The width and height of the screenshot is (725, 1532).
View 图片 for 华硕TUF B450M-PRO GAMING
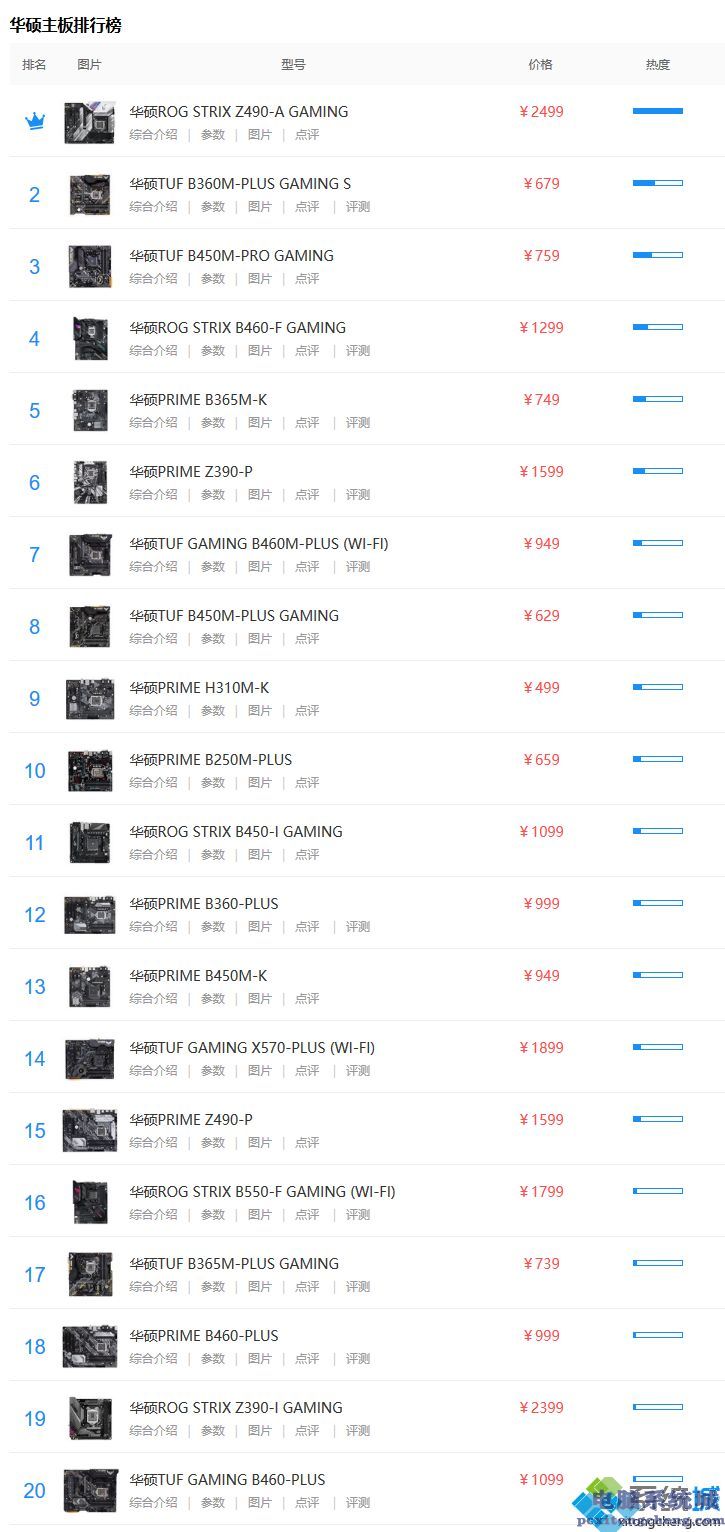[260, 279]
